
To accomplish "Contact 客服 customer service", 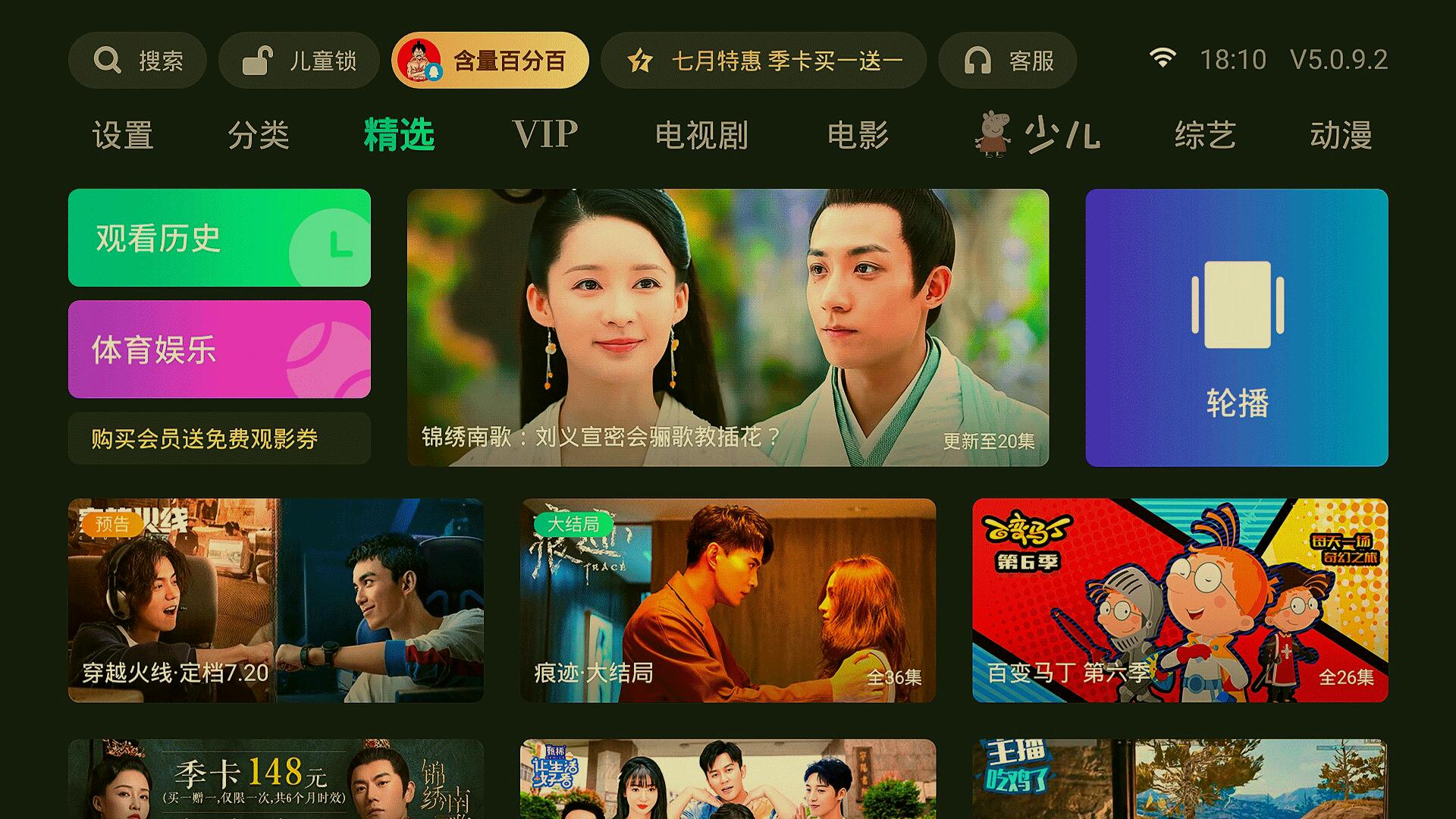I will [1007, 60].
